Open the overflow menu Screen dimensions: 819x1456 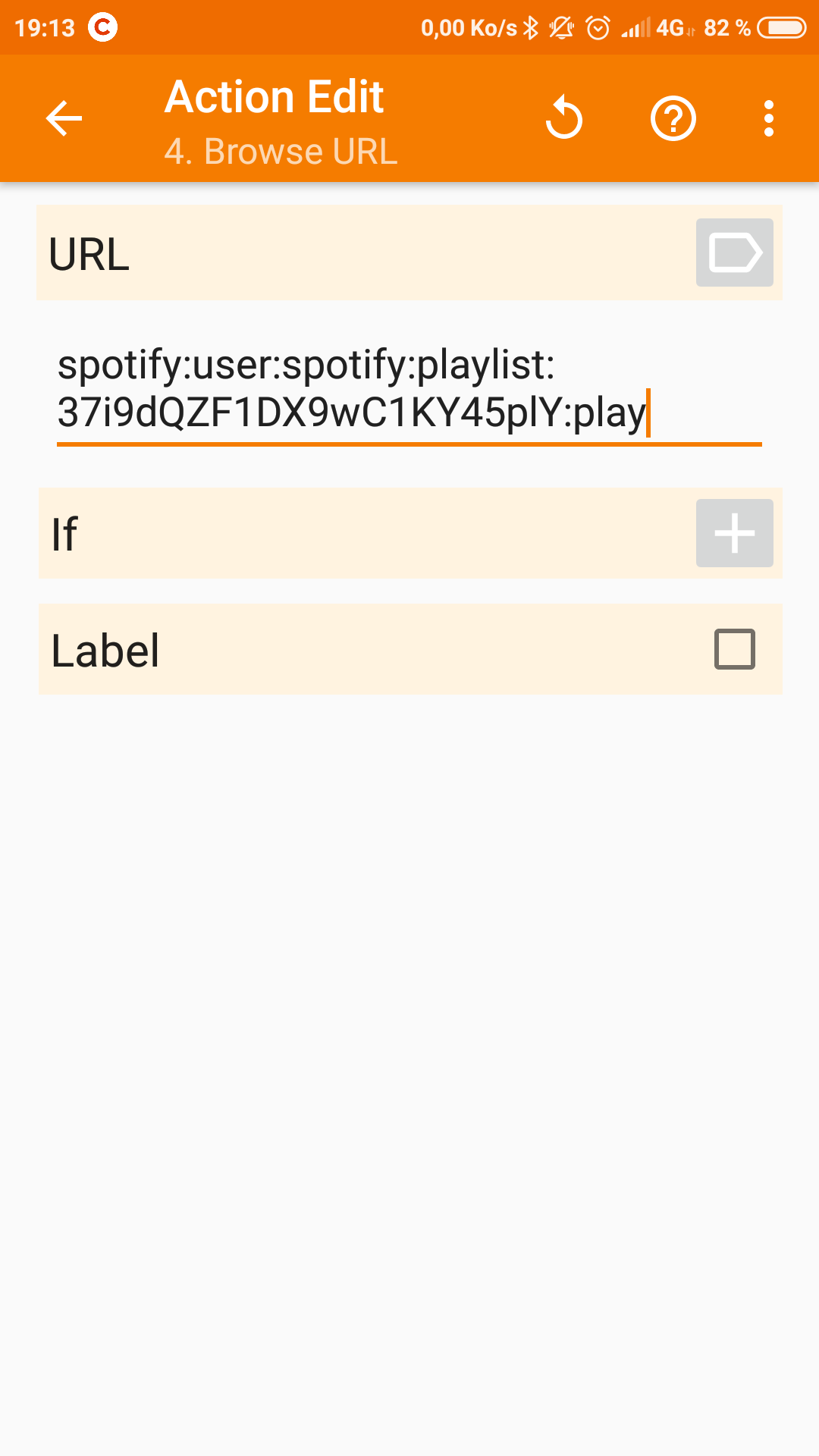click(x=769, y=118)
